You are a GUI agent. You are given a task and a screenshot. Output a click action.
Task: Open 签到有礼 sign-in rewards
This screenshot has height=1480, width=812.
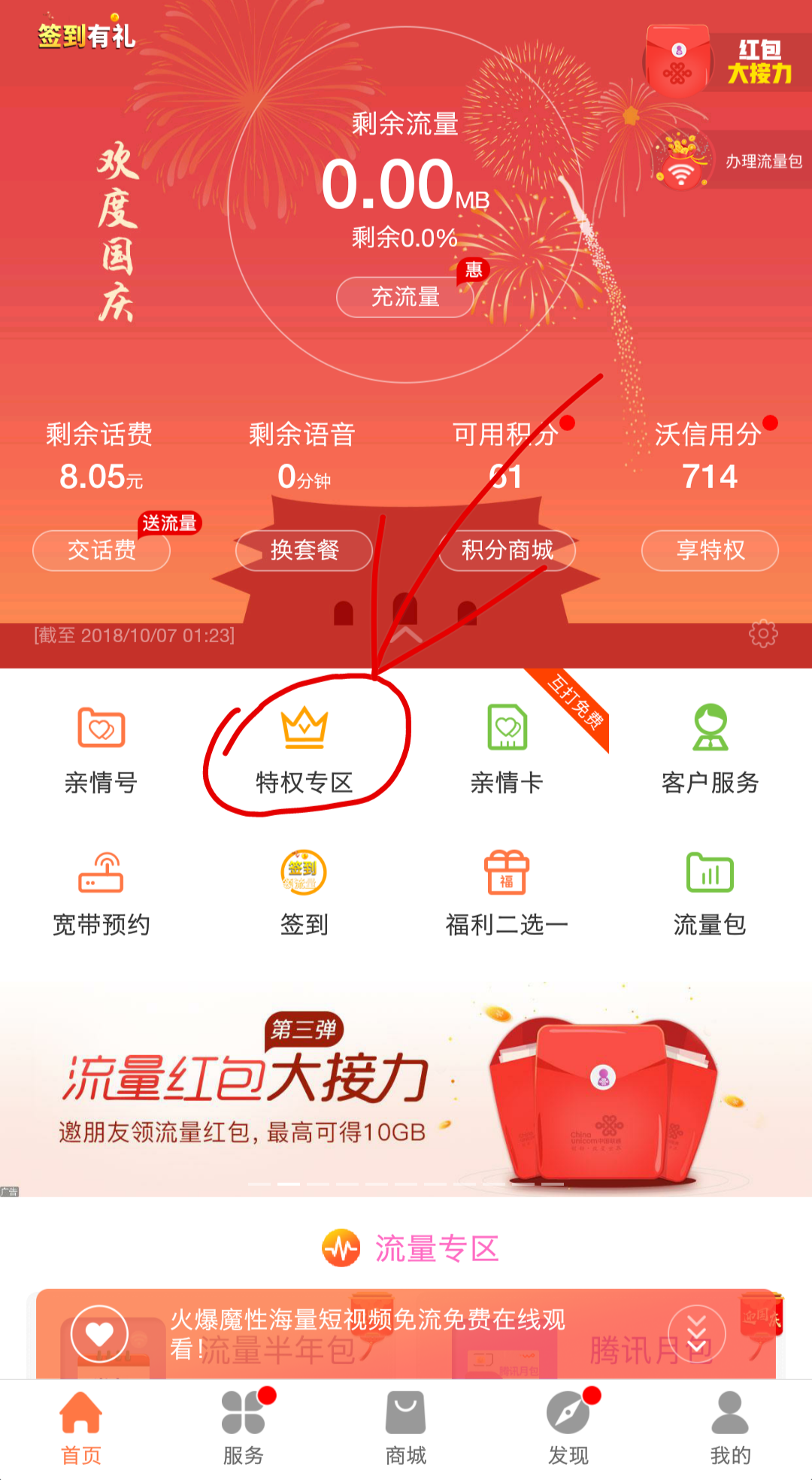pos(86,35)
